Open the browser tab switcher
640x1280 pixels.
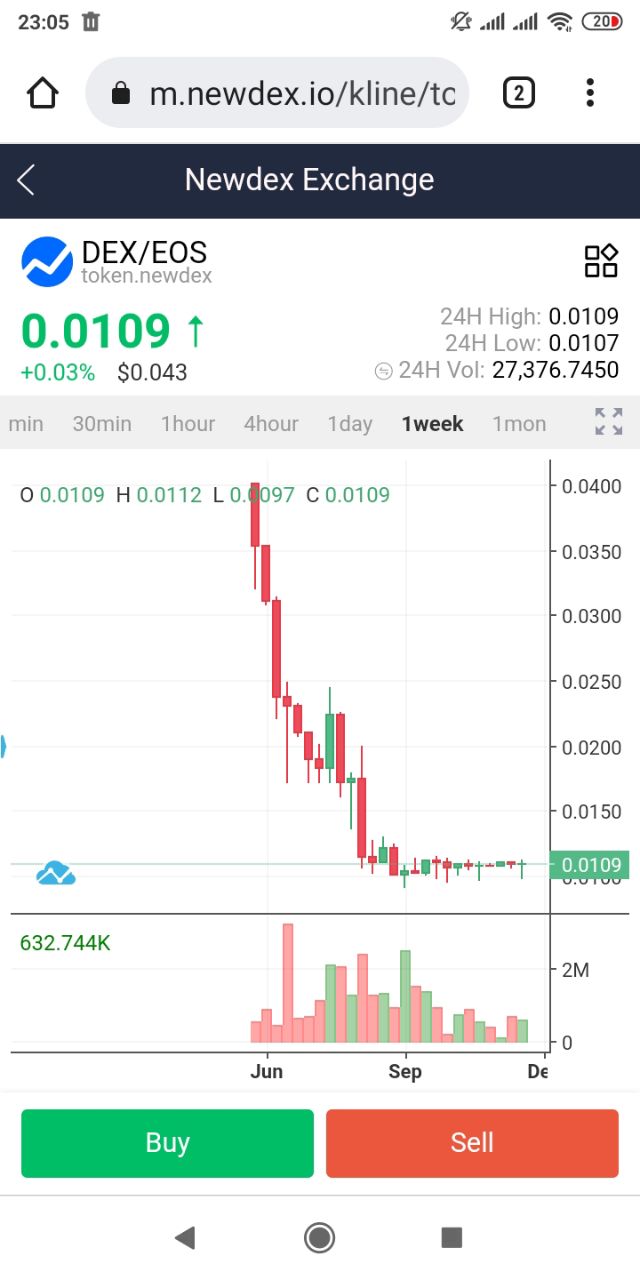[518, 93]
